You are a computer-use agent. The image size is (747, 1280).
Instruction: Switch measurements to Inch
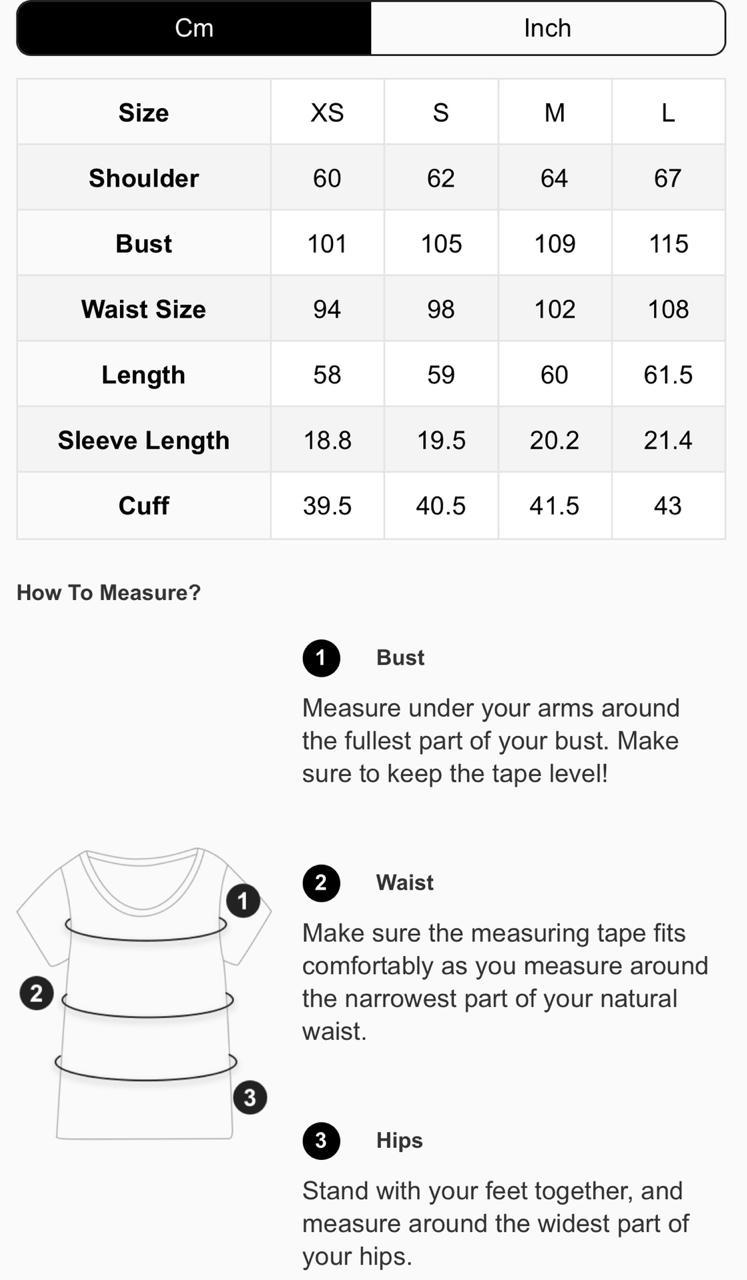(x=548, y=28)
